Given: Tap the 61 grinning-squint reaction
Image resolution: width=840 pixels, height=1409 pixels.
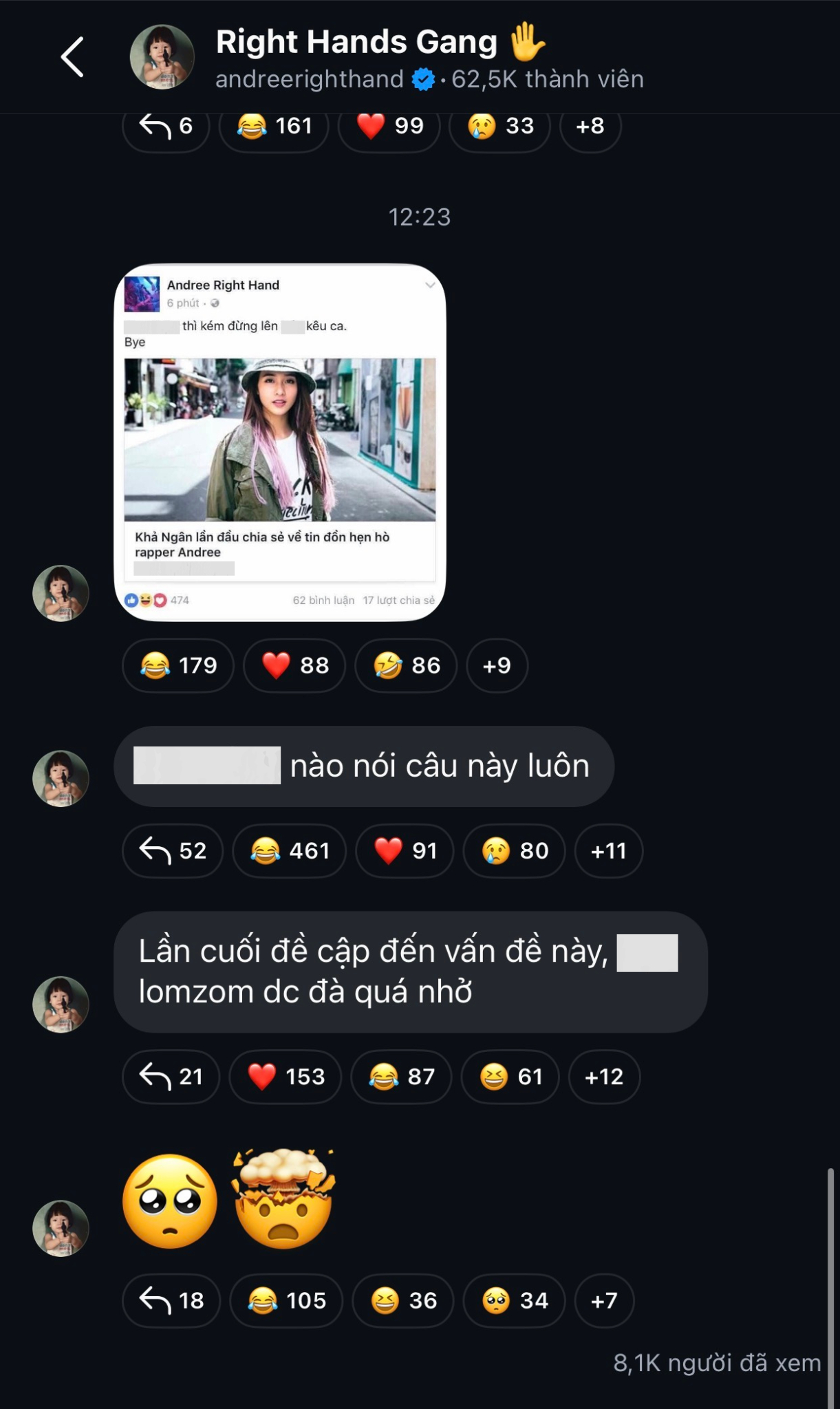Looking at the screenshot, I should [510, 1077].
